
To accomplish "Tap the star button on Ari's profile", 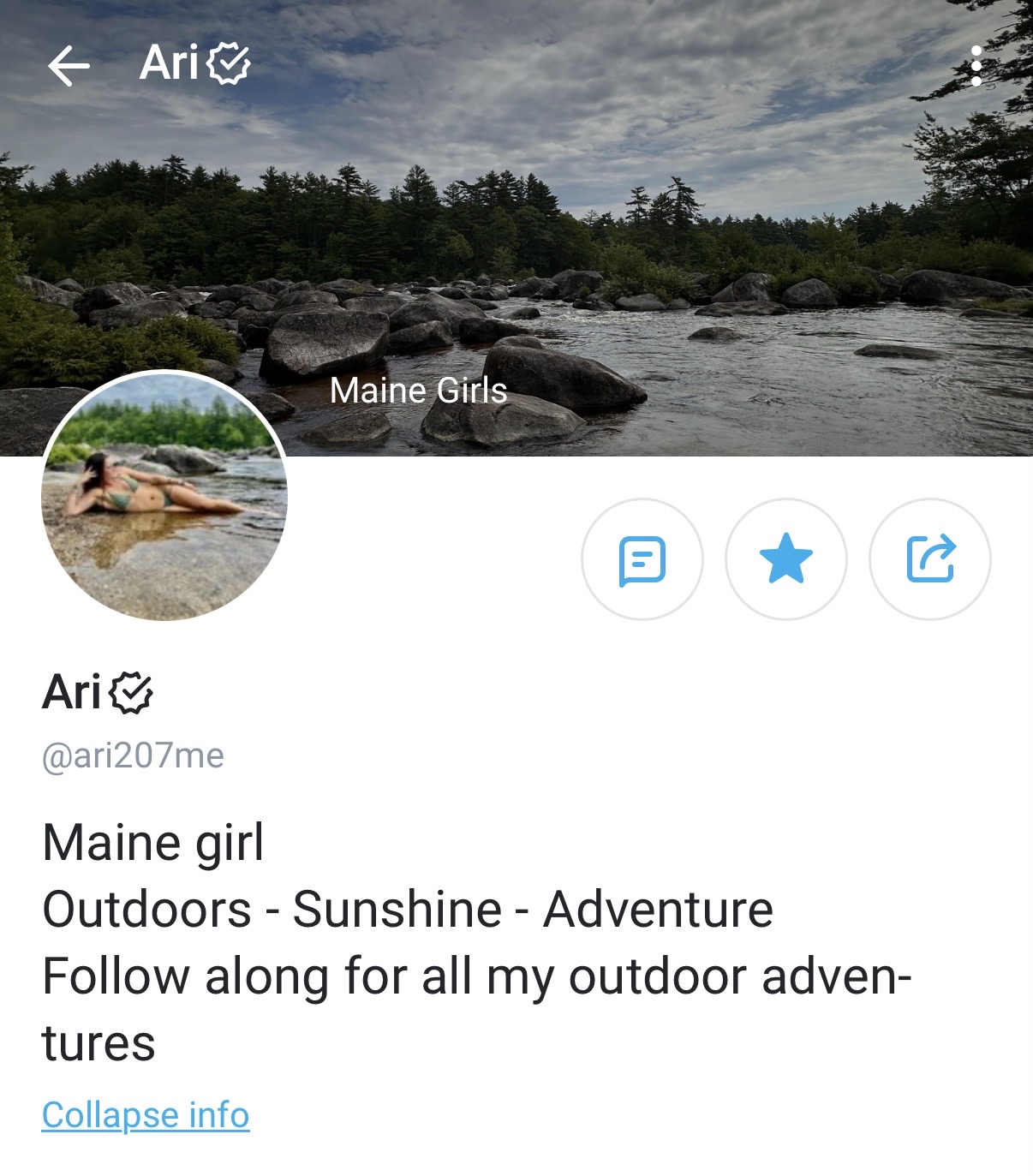I will pyautogui.click(x=786, y=559).
